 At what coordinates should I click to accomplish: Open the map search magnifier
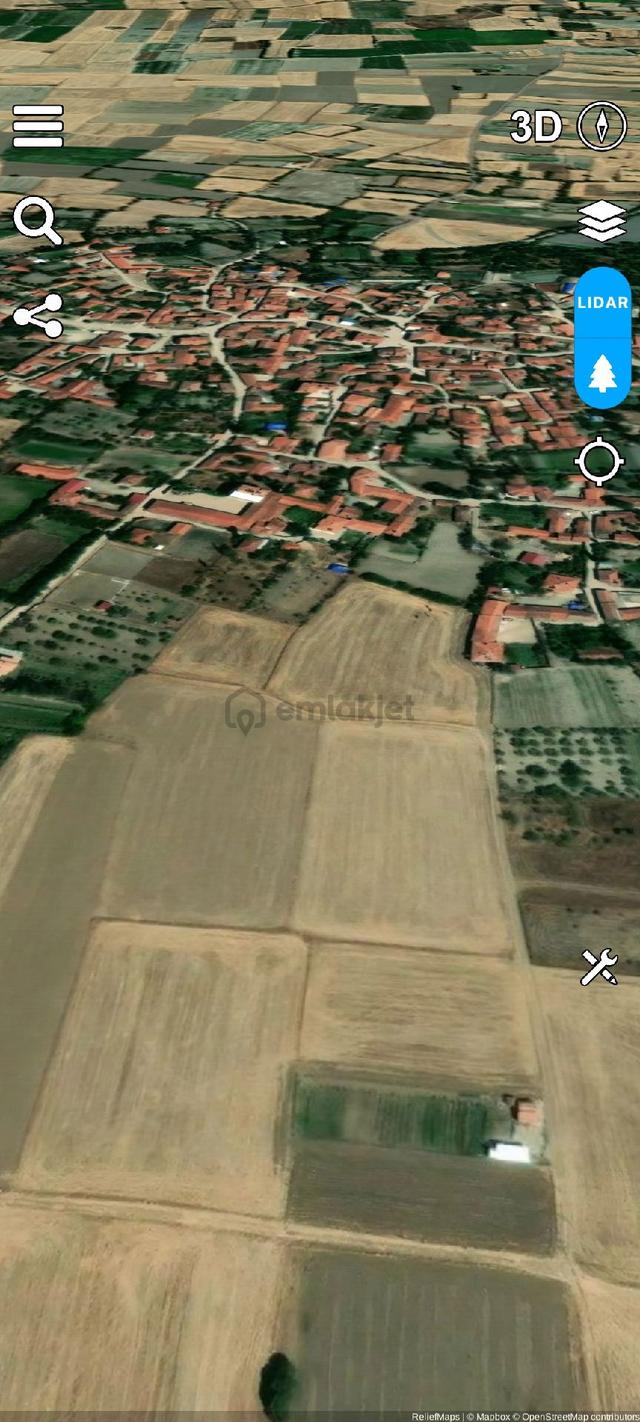(38, 221)
